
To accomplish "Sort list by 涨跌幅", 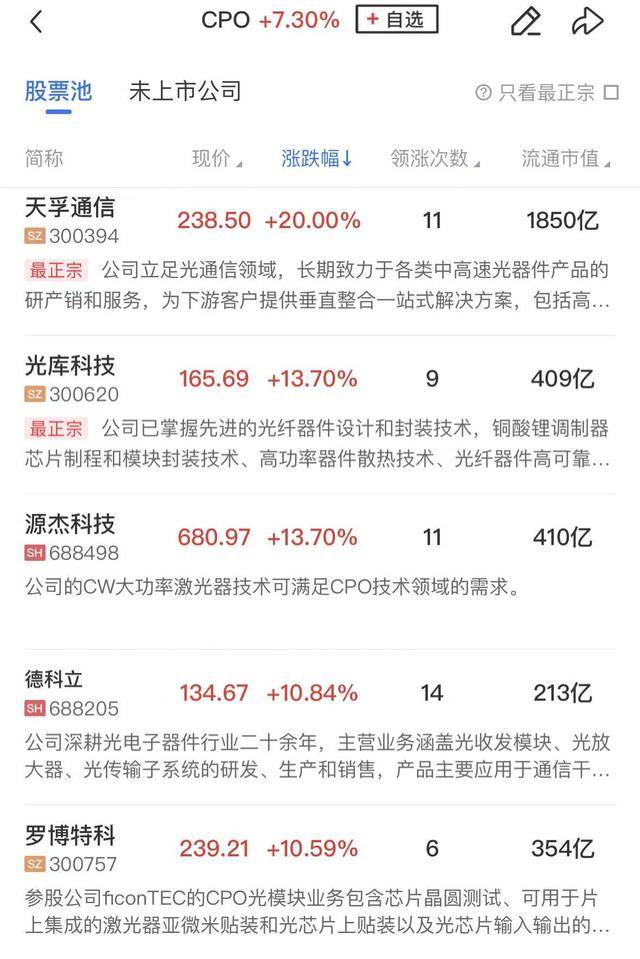I will click(x=317, y=158).
